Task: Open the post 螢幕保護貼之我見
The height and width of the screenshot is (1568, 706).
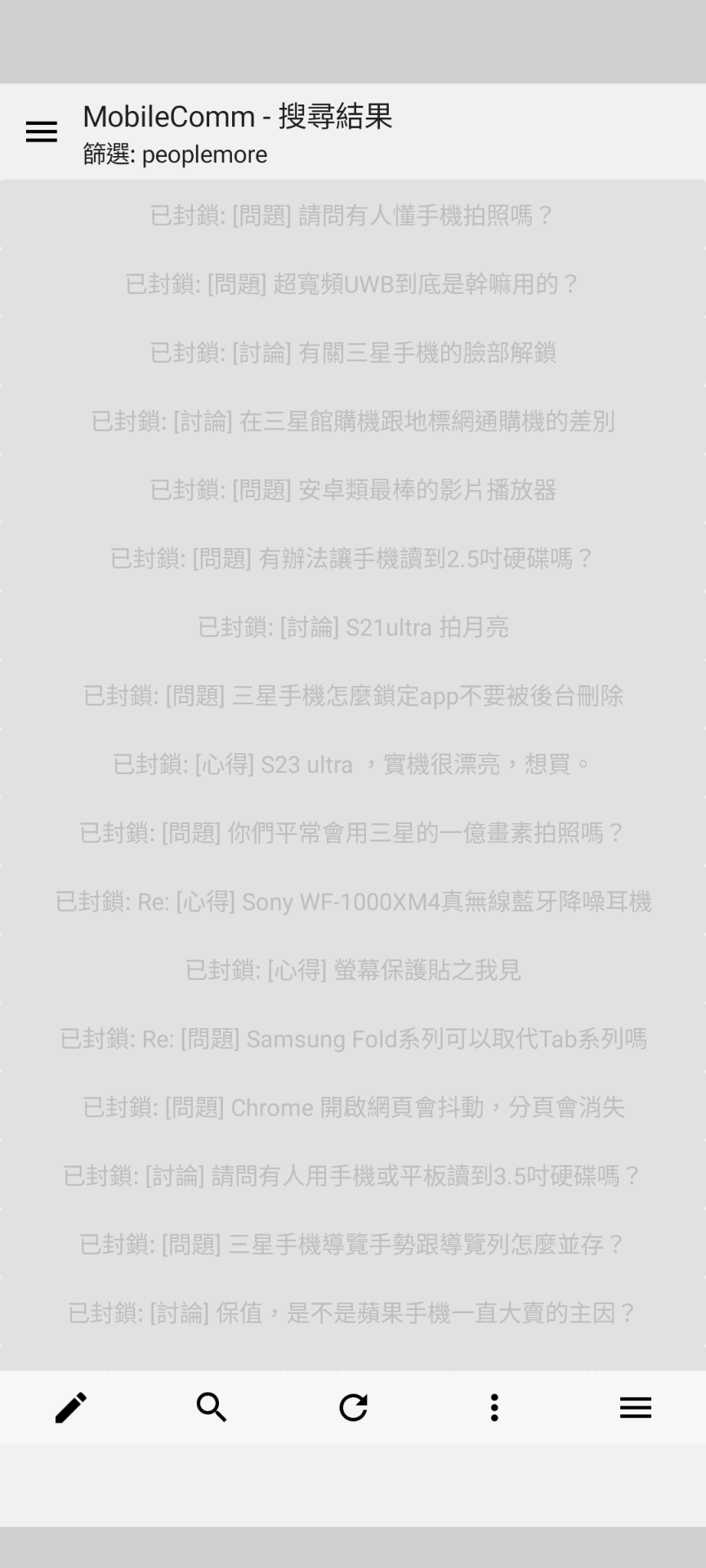Action: (353, 970)
